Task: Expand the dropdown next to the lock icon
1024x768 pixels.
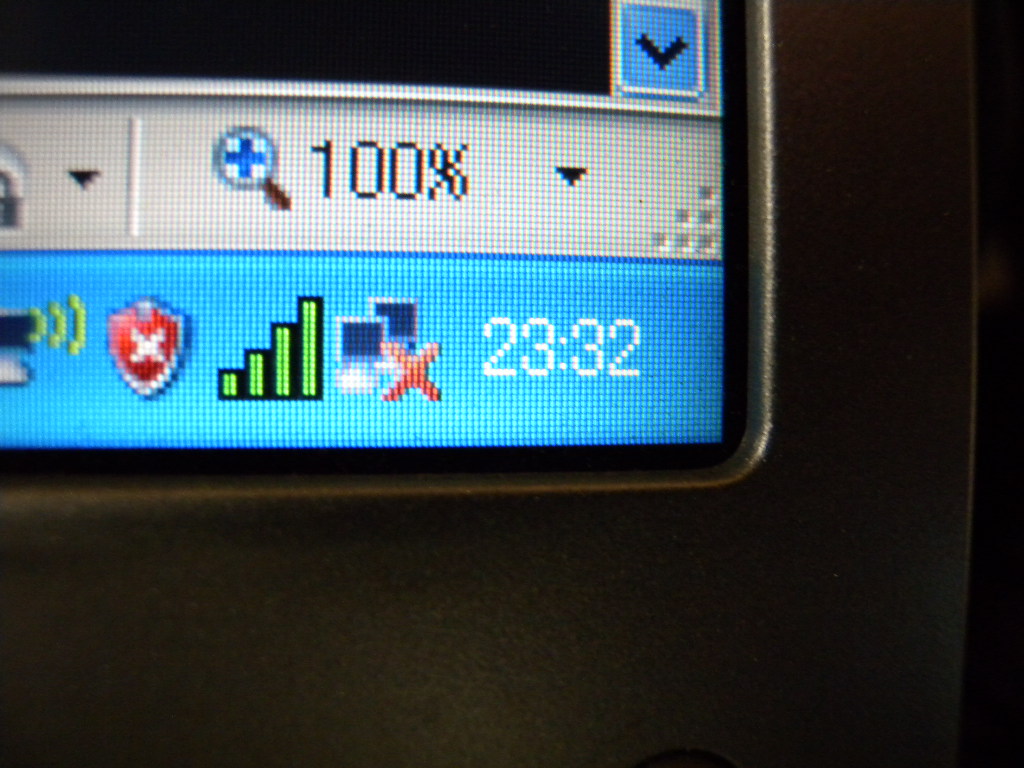Action: (x=83, y=179)
